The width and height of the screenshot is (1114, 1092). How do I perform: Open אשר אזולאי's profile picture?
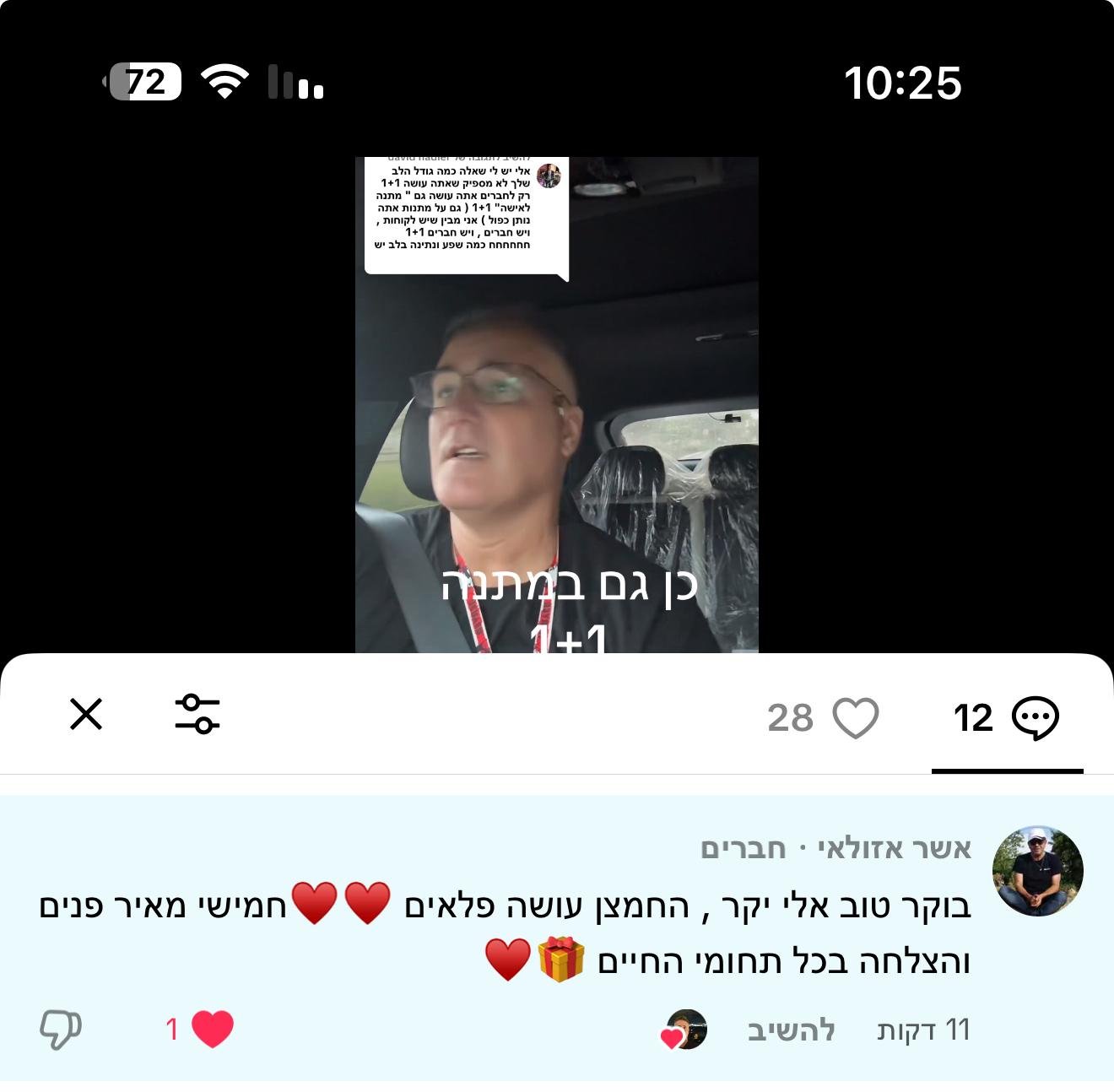tap(1037, 872)
